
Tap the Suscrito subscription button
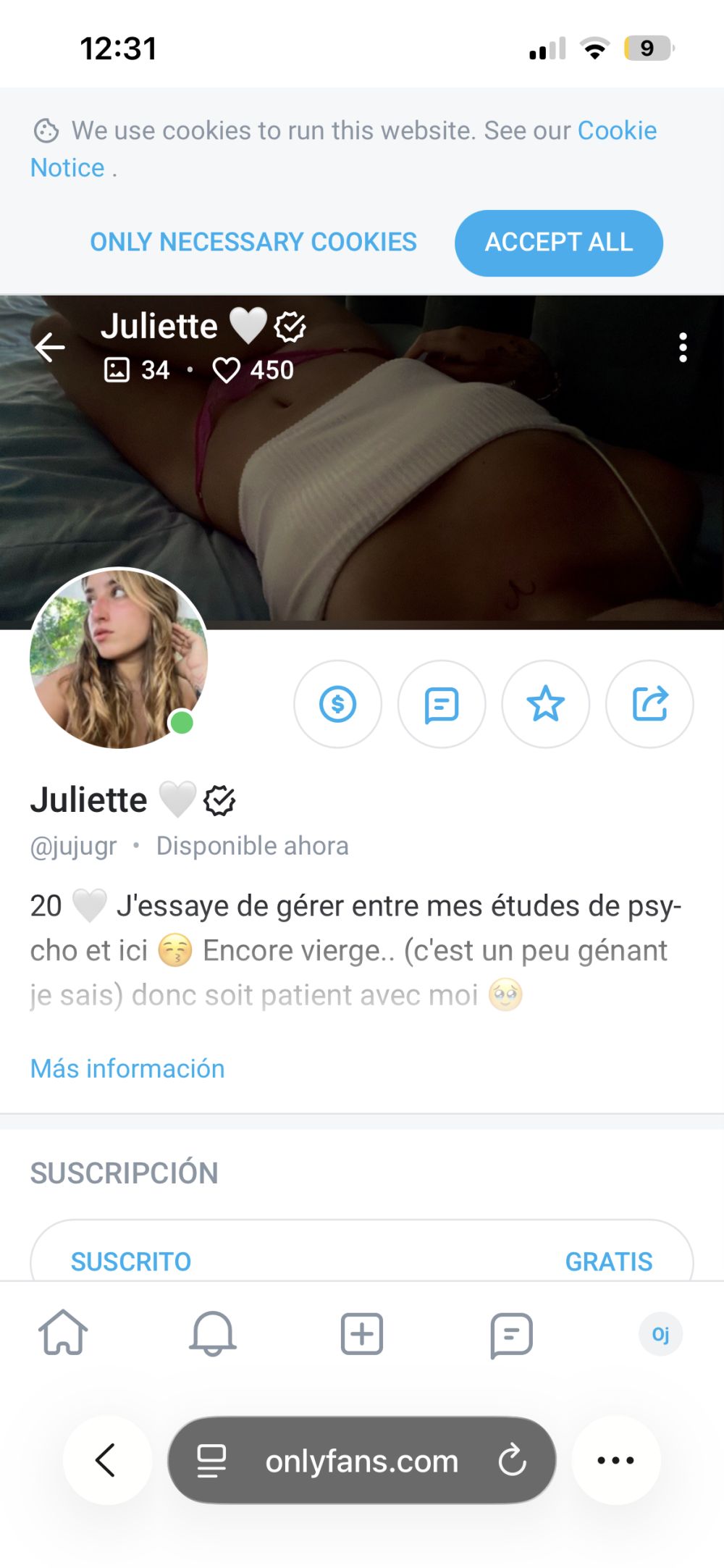coord(361,1260)
